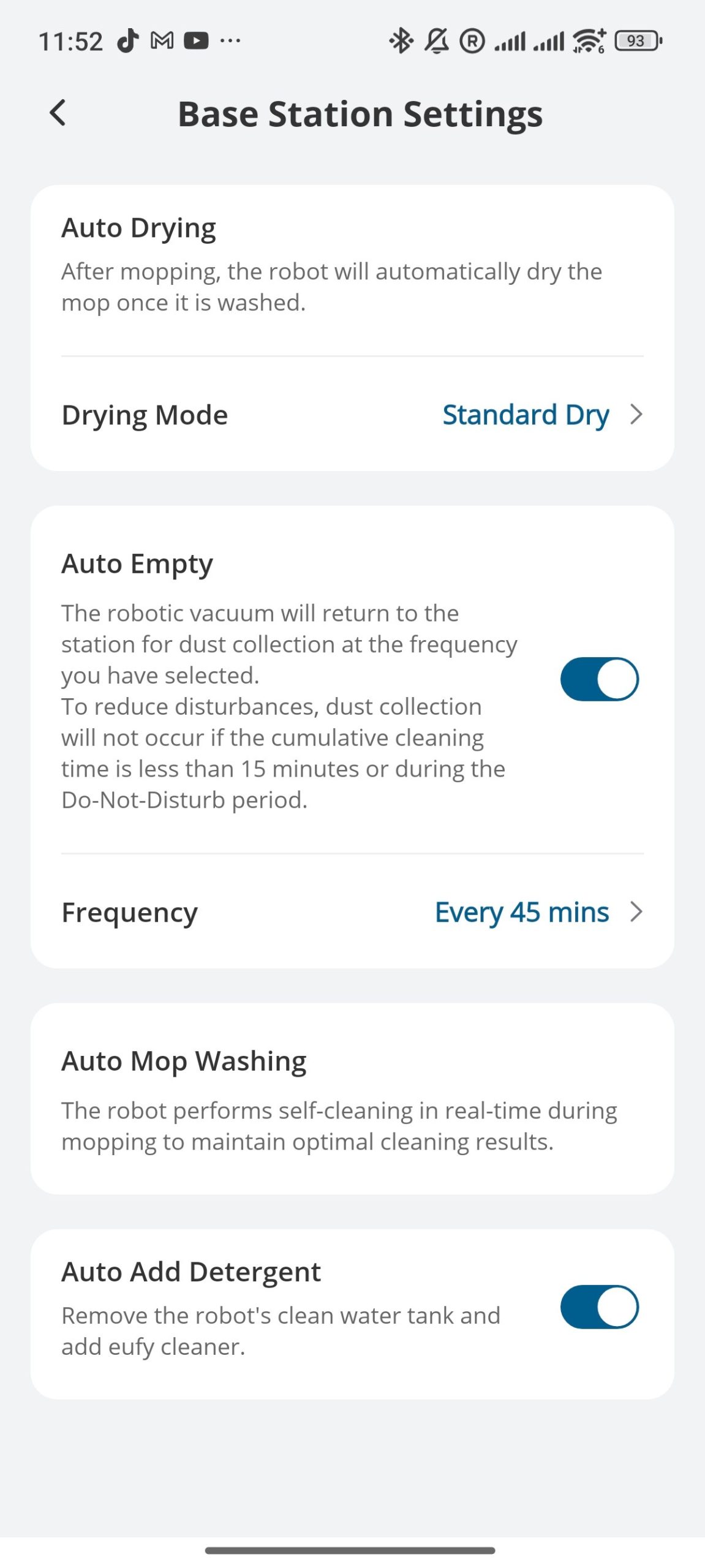The width and height of the screenshot is (705, 1568).
Task: Turn off the Auto Empty switch
Action: 598,679
